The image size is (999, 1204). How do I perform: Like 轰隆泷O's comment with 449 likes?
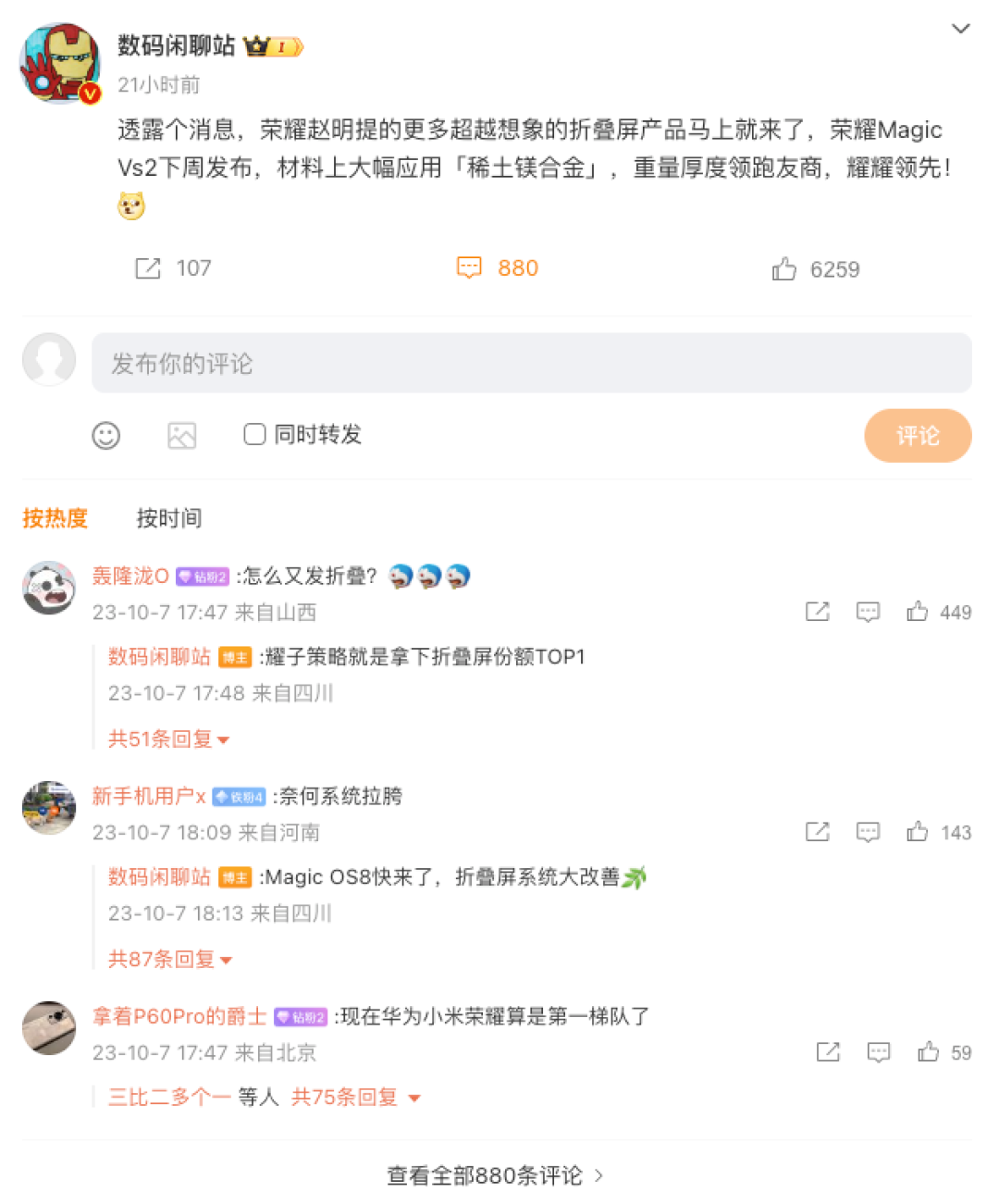tap(917, 612)
